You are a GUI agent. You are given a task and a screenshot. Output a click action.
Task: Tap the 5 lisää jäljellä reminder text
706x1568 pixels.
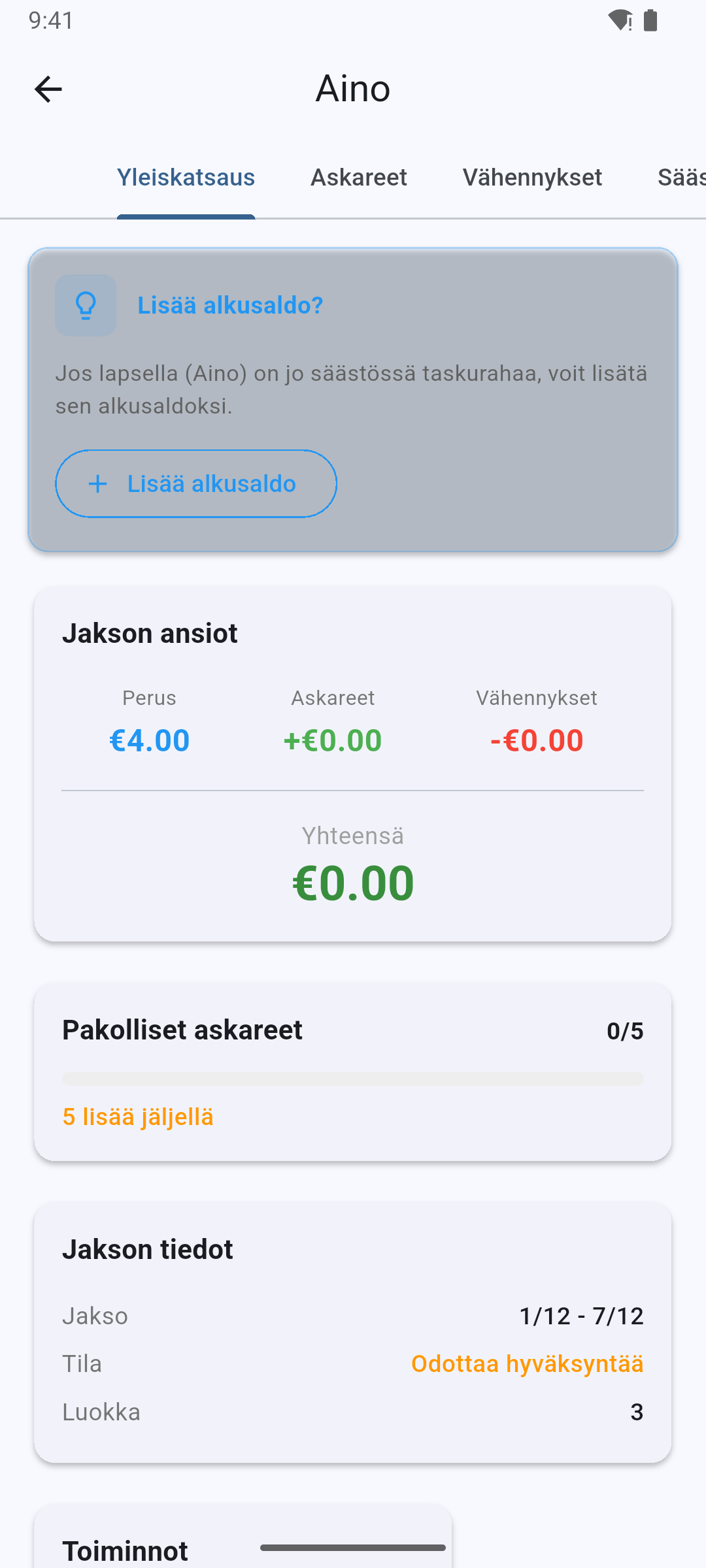click(138, 1117)
